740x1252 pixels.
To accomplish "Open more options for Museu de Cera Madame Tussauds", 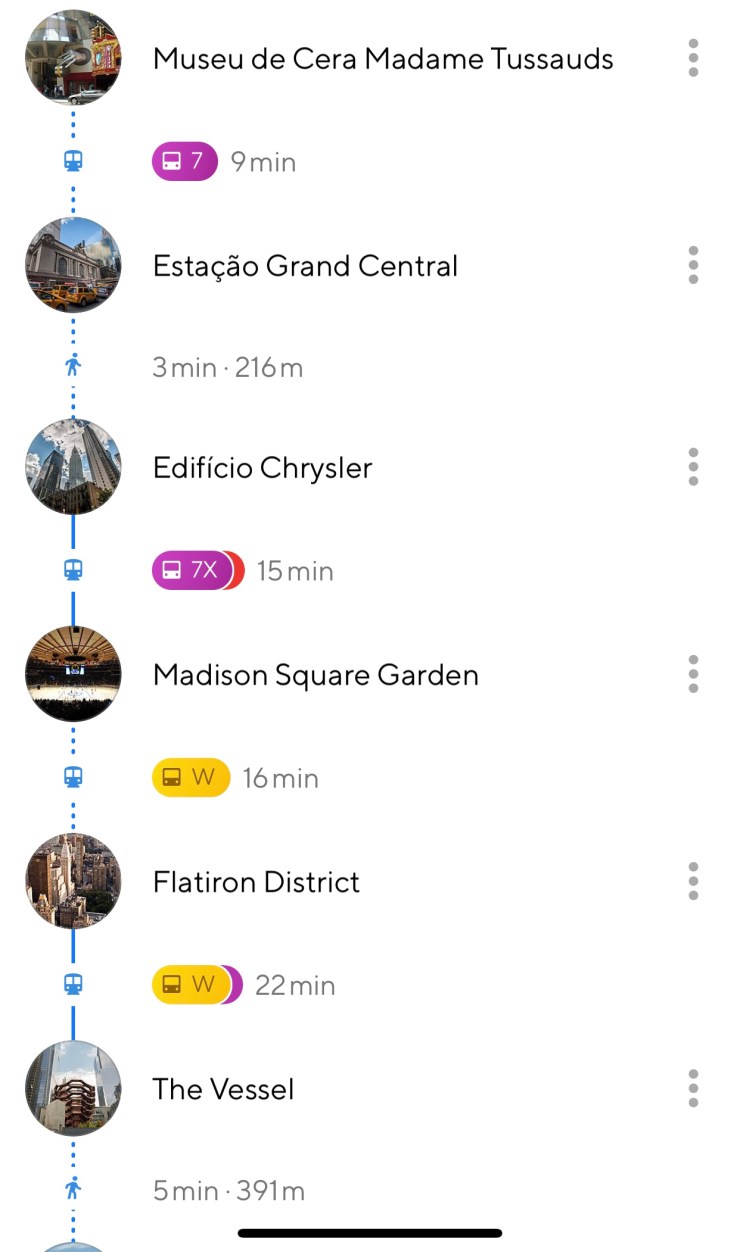I will tap(693, 58).
